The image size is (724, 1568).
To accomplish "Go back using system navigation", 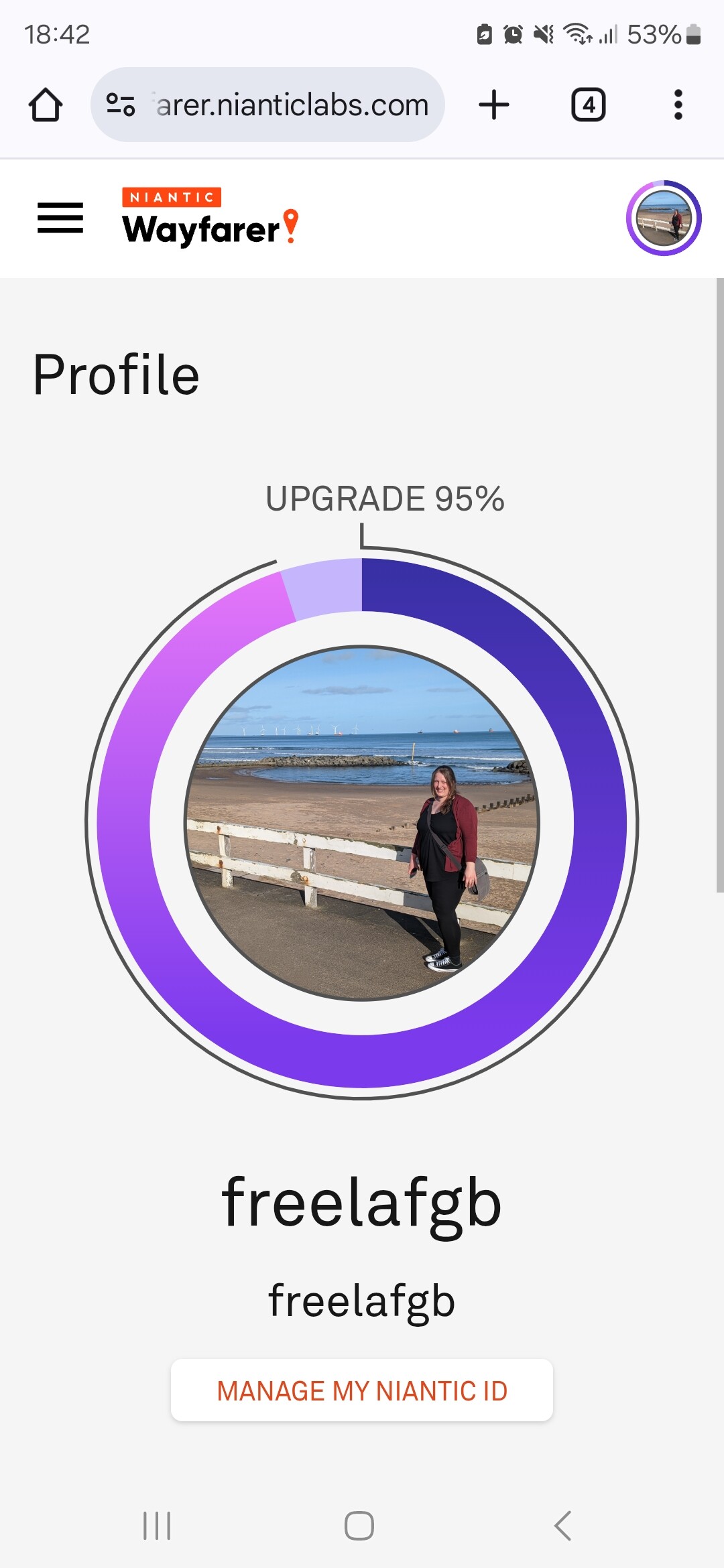I will [563, 1526].
